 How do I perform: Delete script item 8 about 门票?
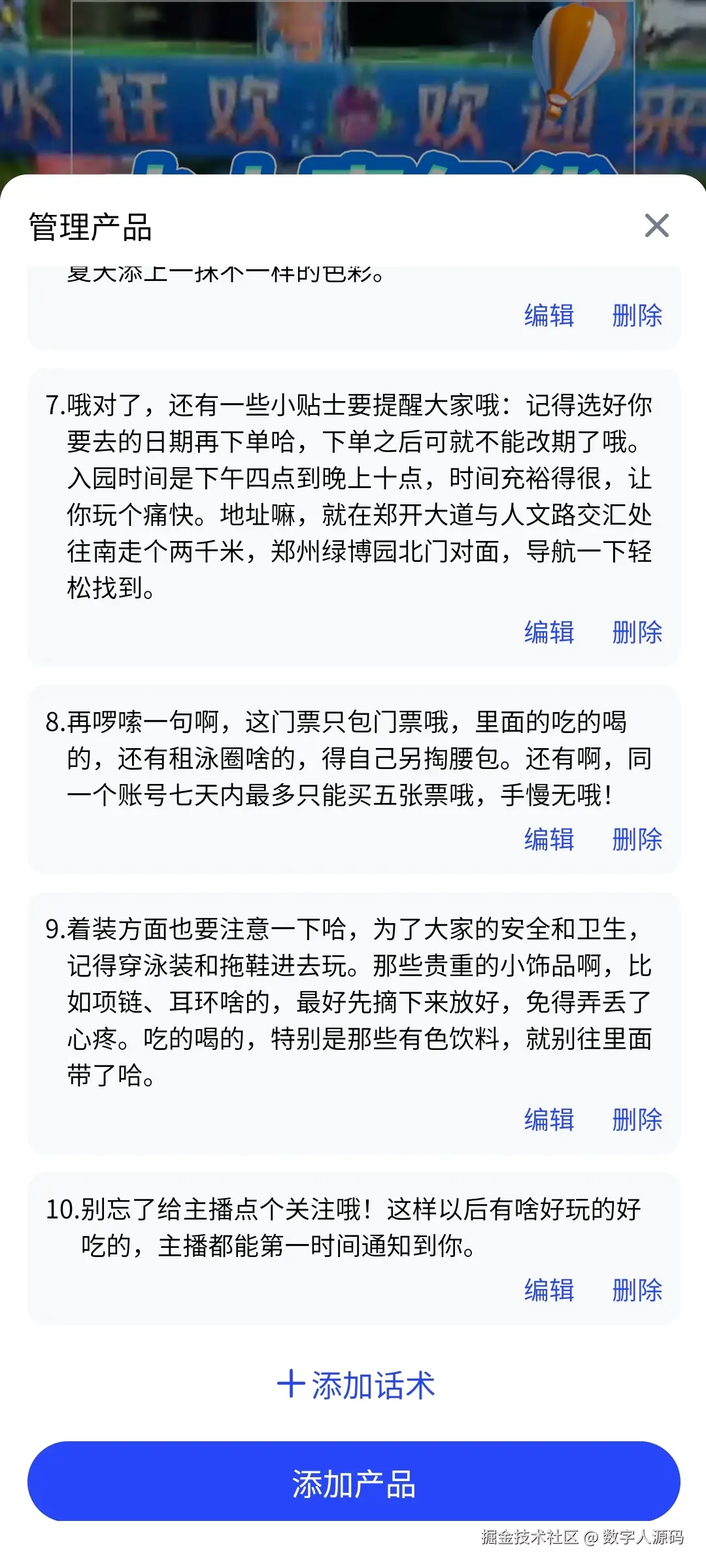[637, 840]
